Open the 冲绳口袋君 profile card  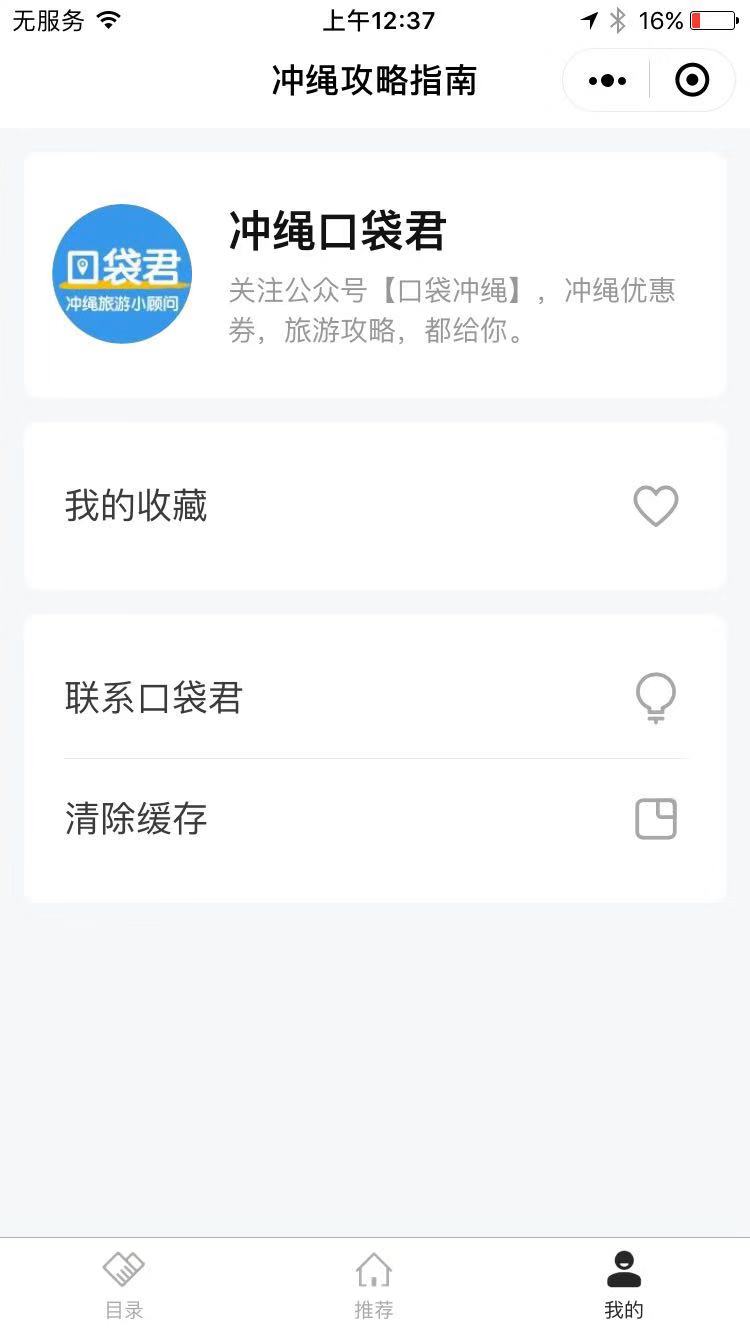375,275
